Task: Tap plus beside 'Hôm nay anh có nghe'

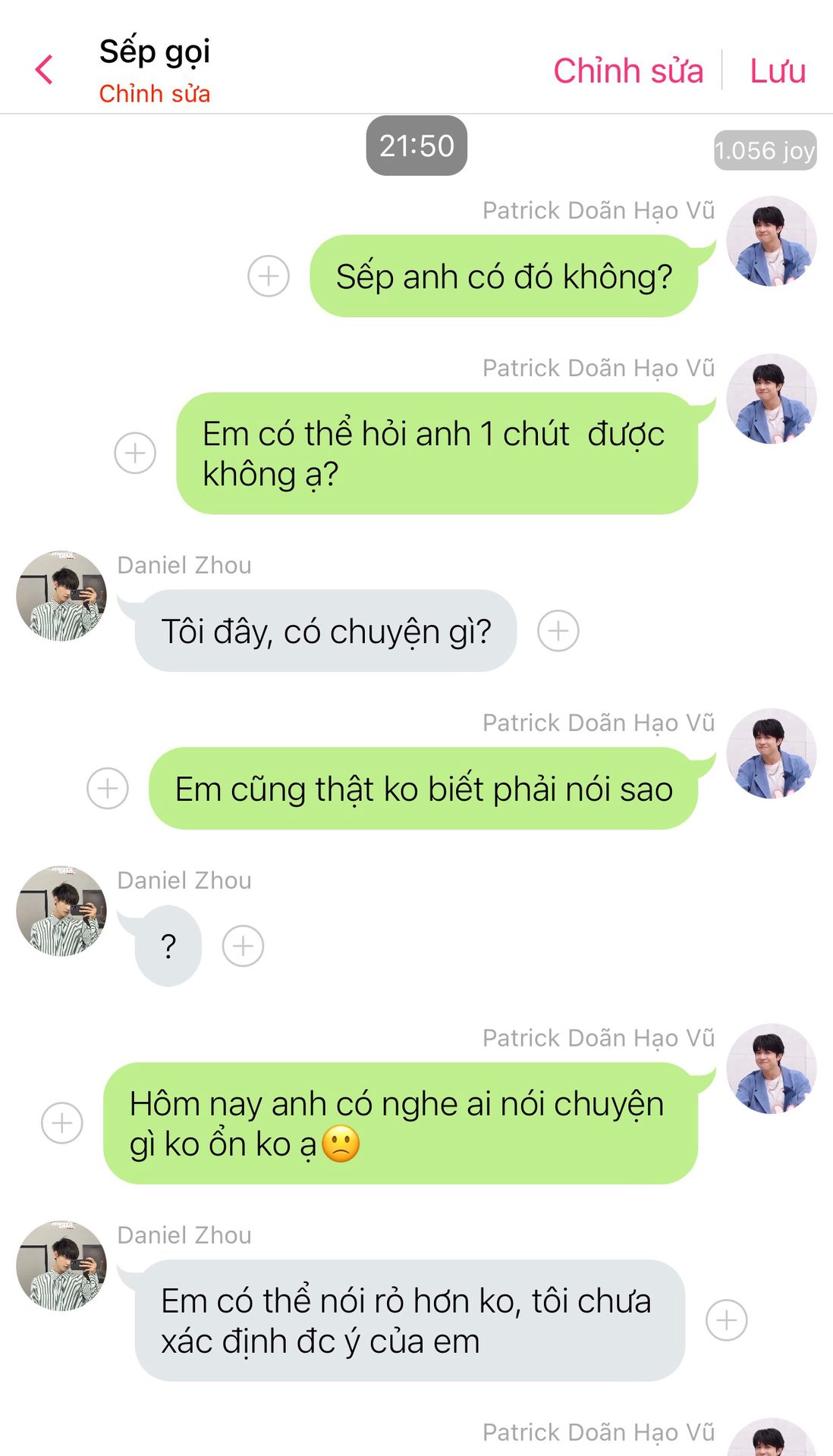Action: [x=62, y=1123]
